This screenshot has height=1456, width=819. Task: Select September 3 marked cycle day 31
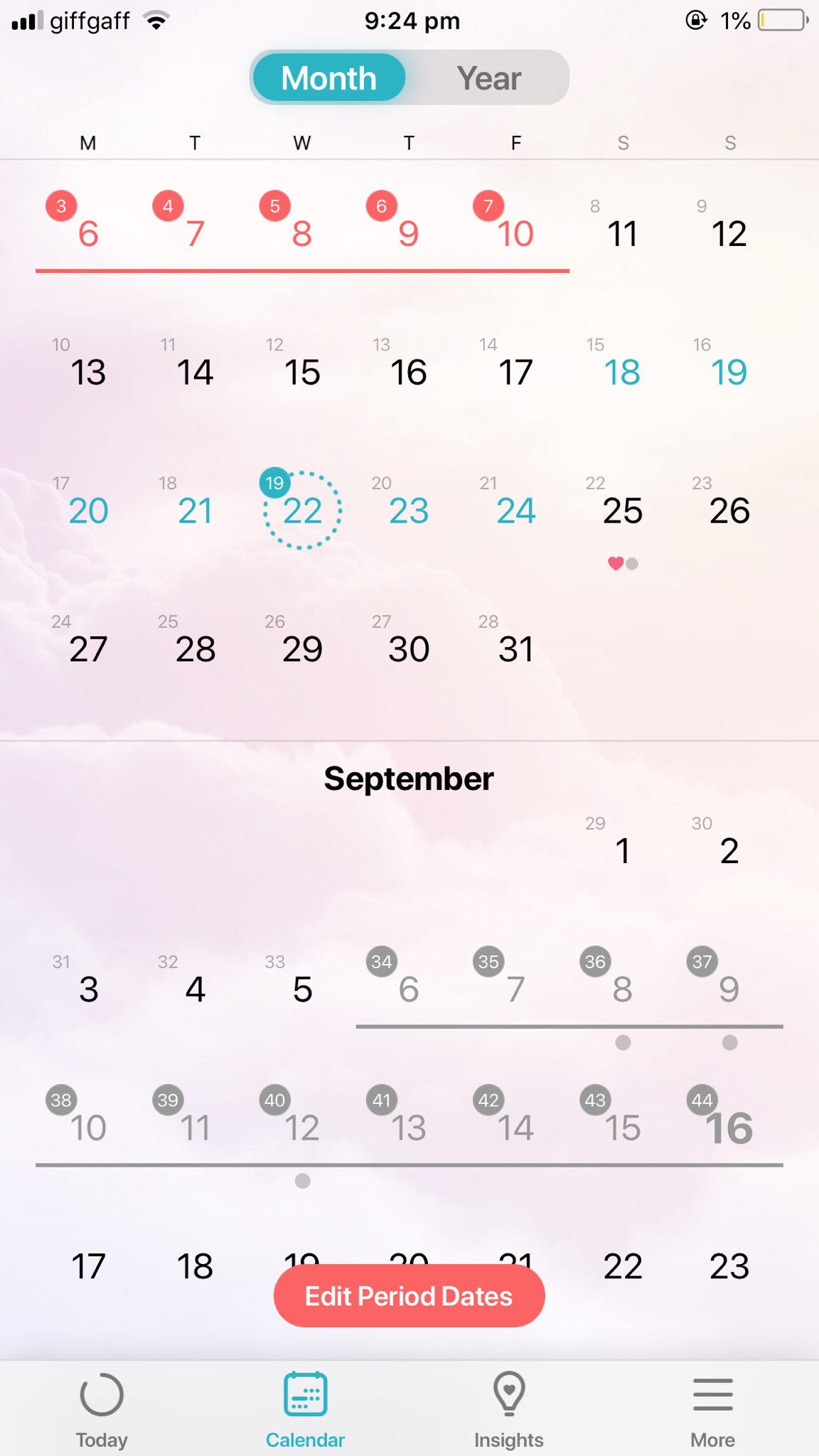coord(88,989)
